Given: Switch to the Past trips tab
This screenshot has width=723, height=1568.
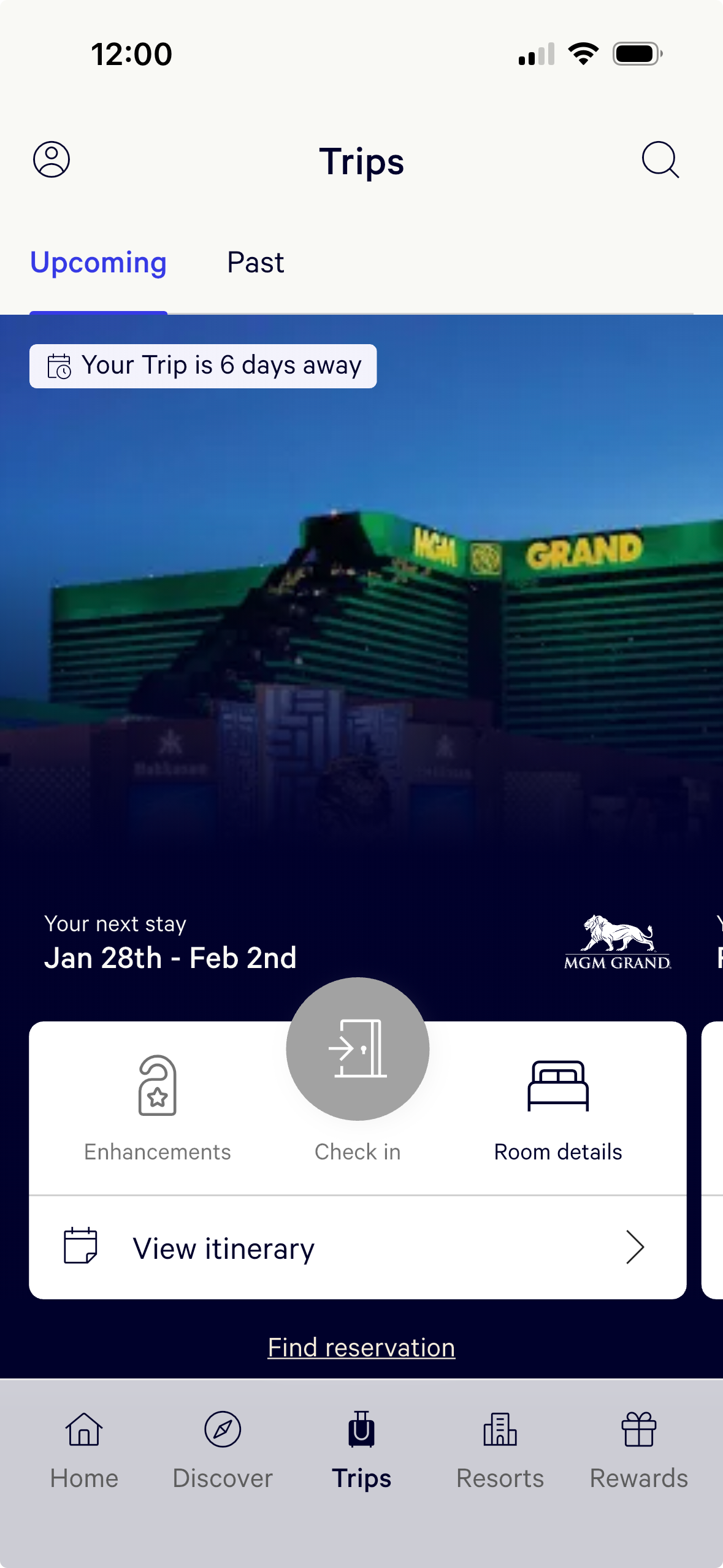Looking at the screenshot, I should click(x=255, y=263).
